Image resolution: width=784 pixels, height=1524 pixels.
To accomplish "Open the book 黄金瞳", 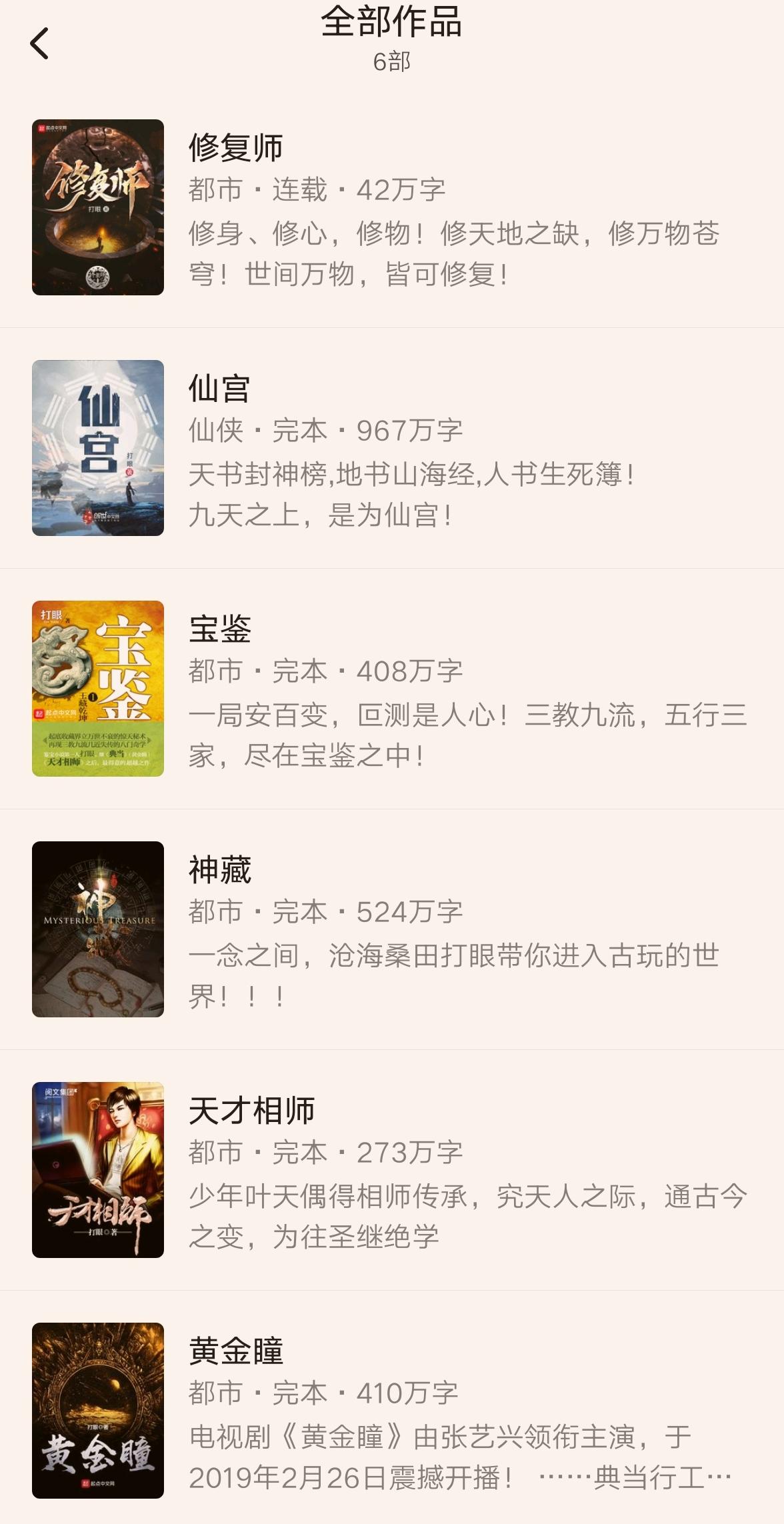I will pyautogui.click(x=392, y=1407).
